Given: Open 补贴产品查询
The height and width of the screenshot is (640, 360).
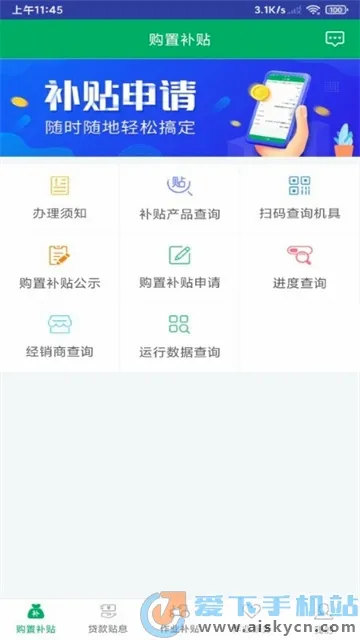Looking at the screenshot, I should point(180,198).
